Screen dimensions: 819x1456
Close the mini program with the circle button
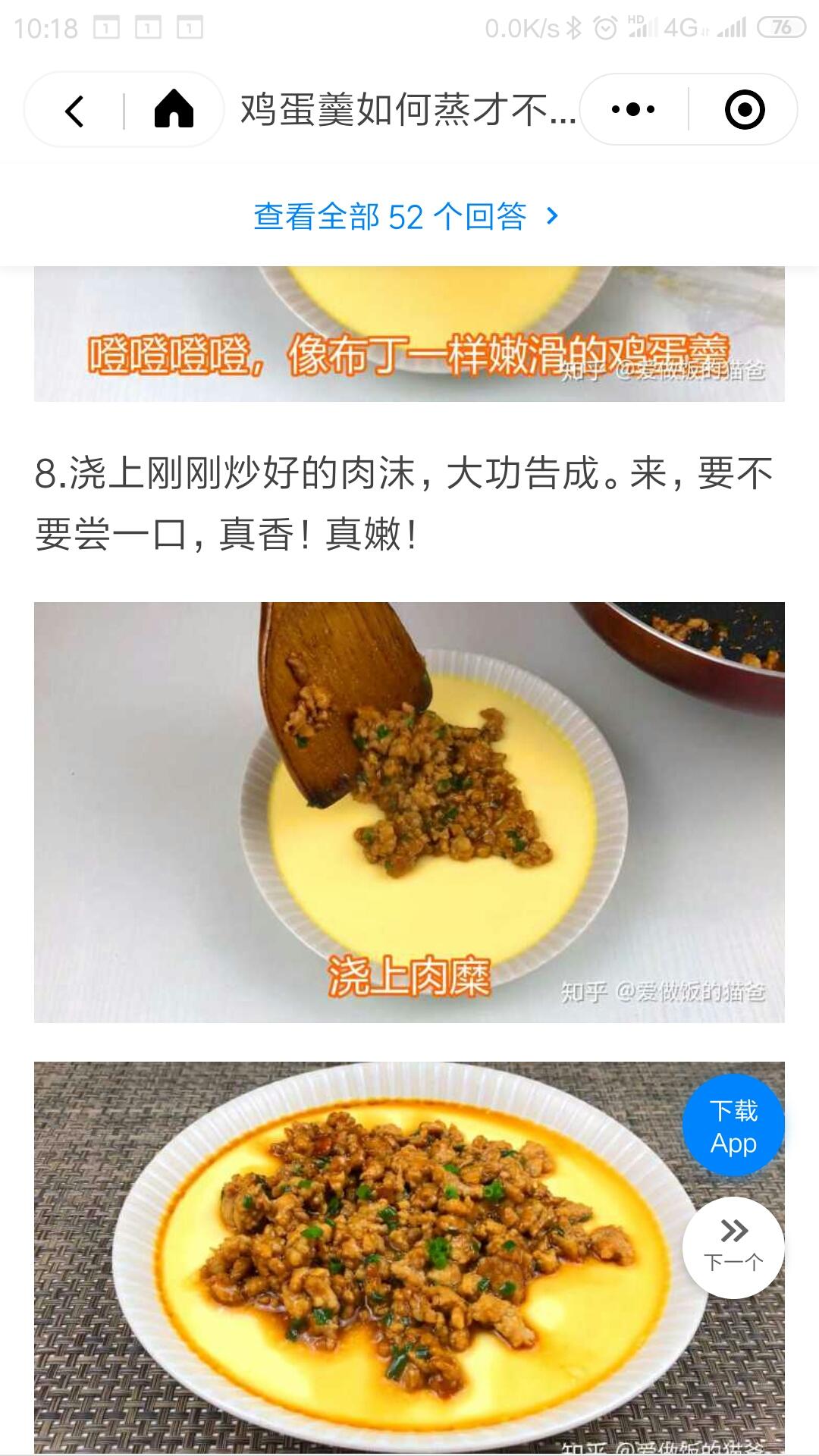744,111
